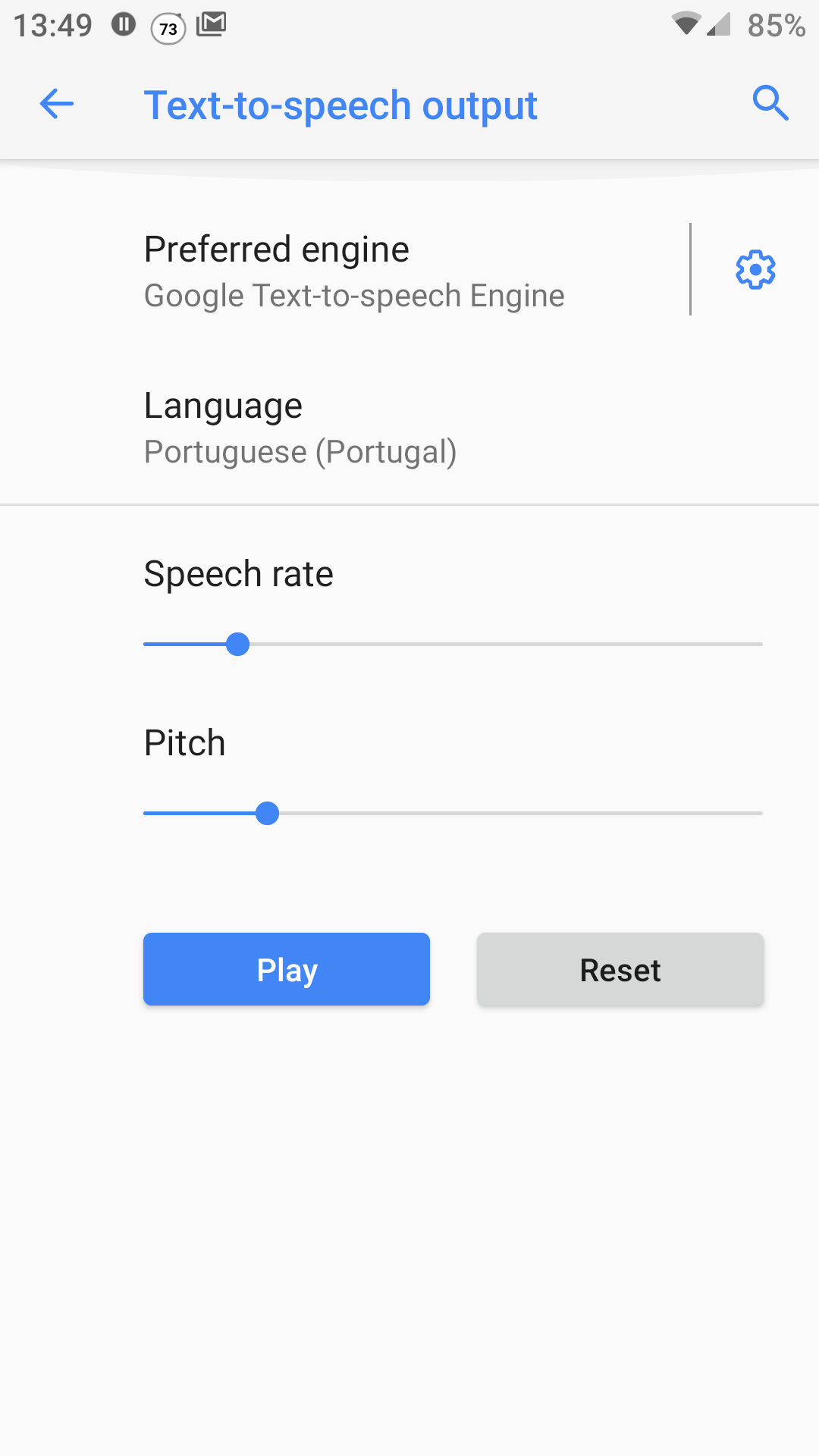Tap the Pitch slider
The image size is (819, 1456).
coord(453,813)
